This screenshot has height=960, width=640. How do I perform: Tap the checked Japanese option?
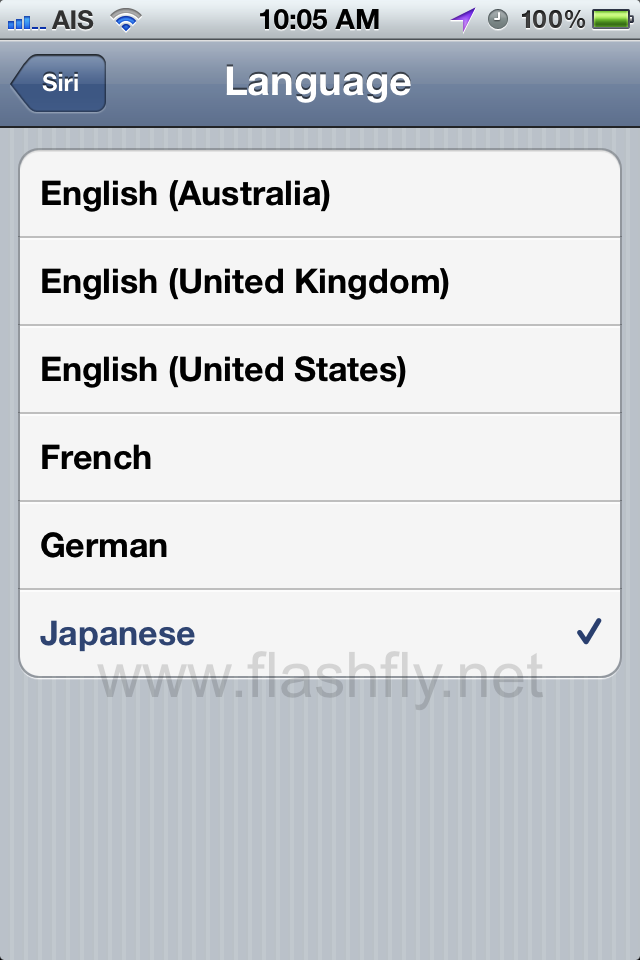point(320,634)
